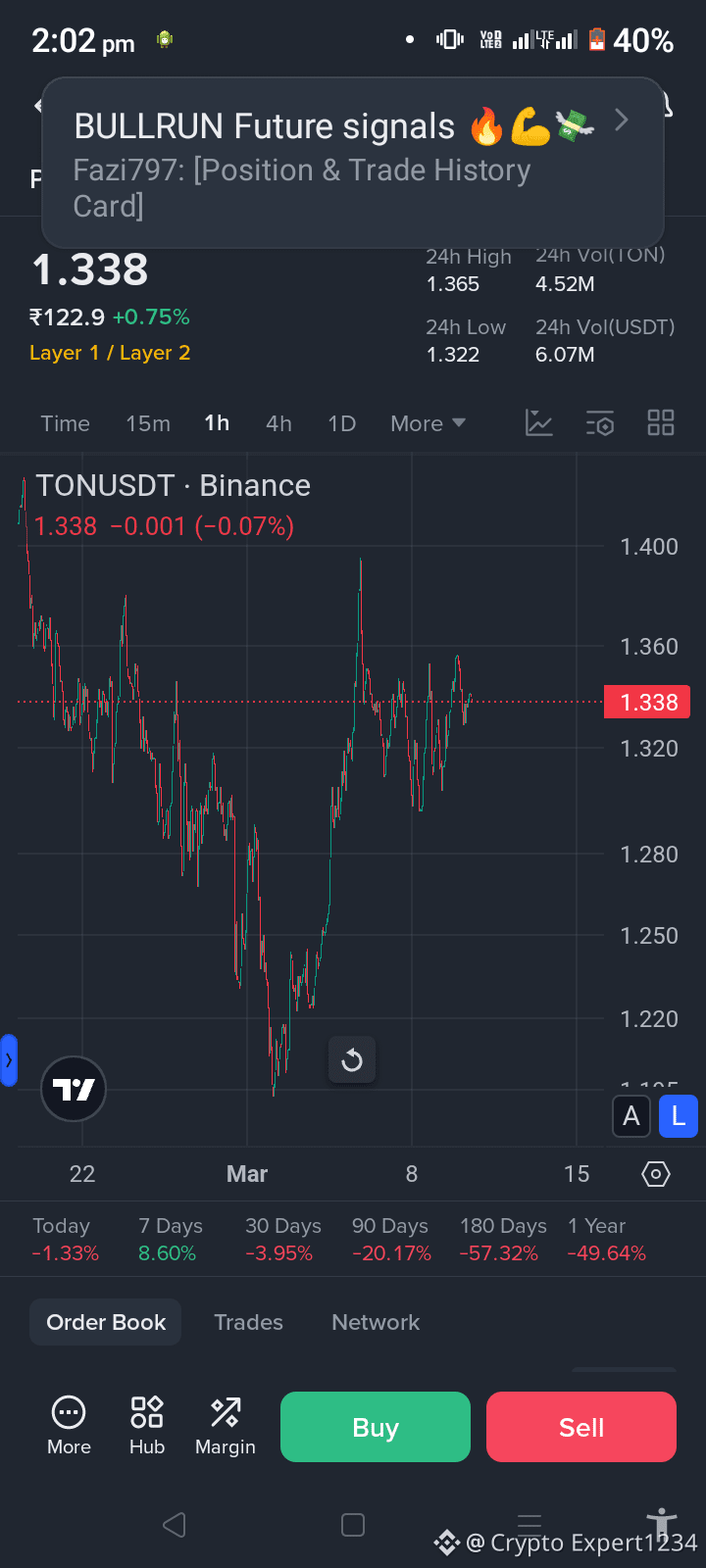Select the 1D interval

(x=341, y=423)
